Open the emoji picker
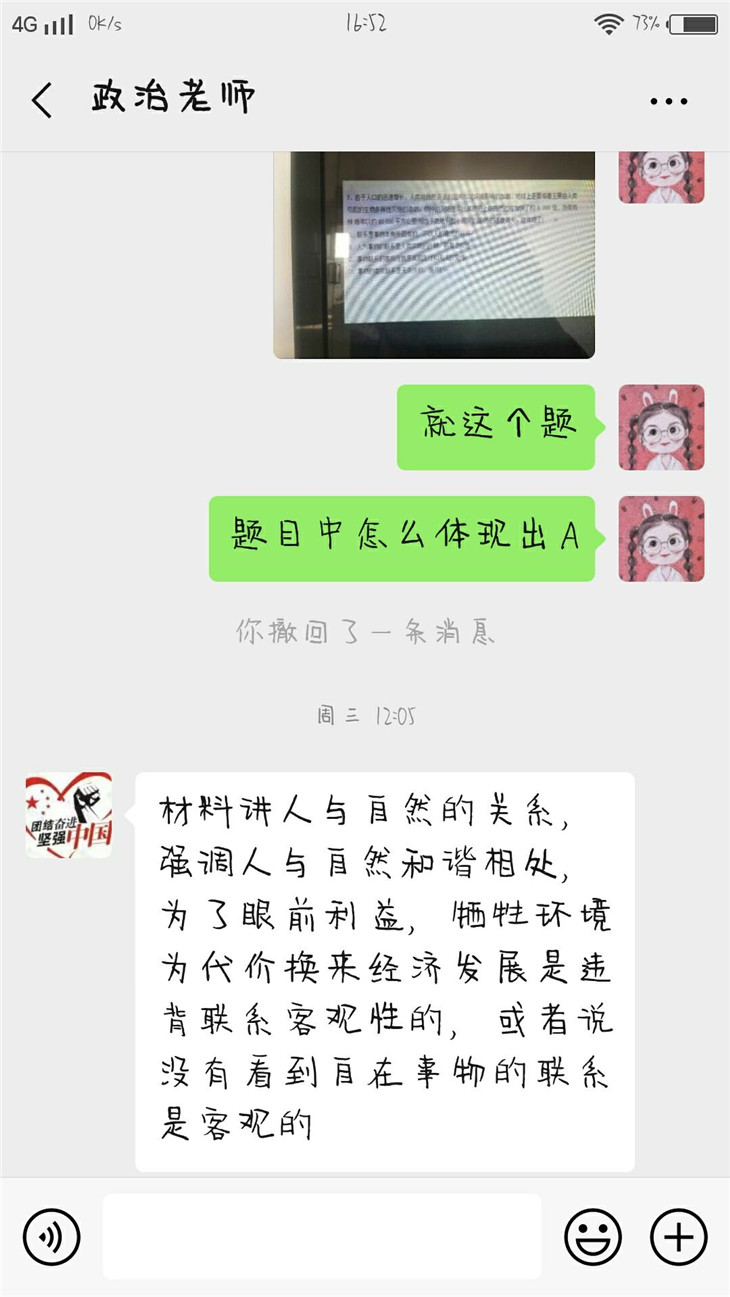Viewport: 730px width, 1297px height. click(x=593, y=1237)
